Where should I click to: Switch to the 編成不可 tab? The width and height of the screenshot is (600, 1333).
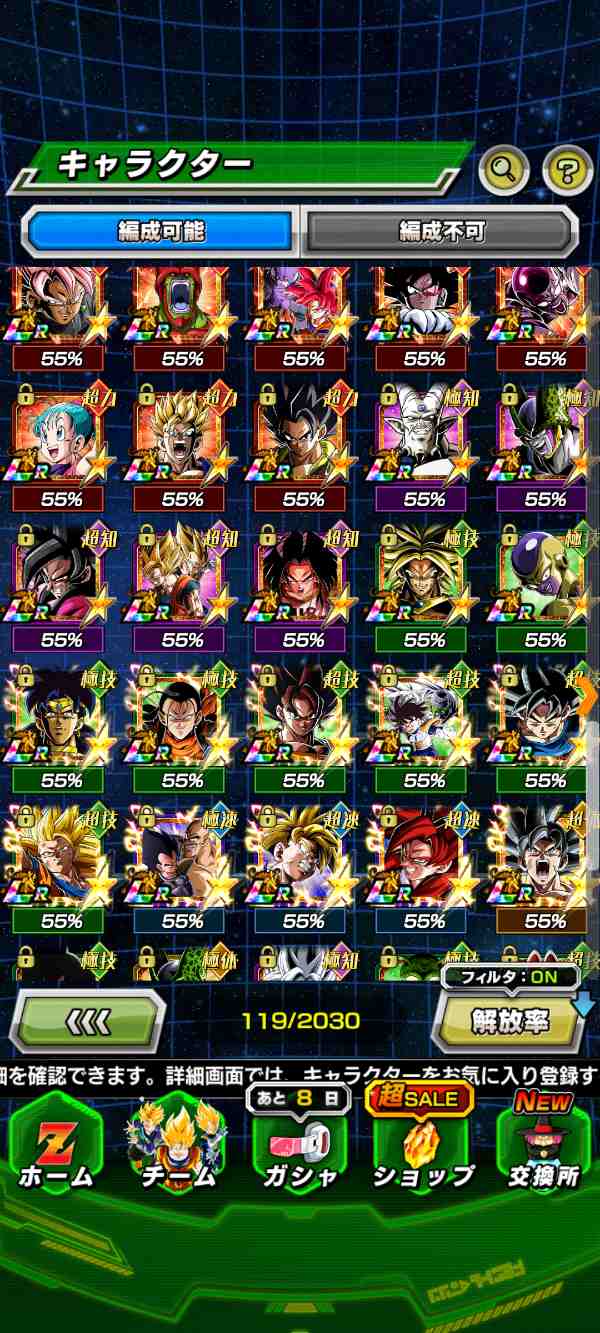(441, 232)
